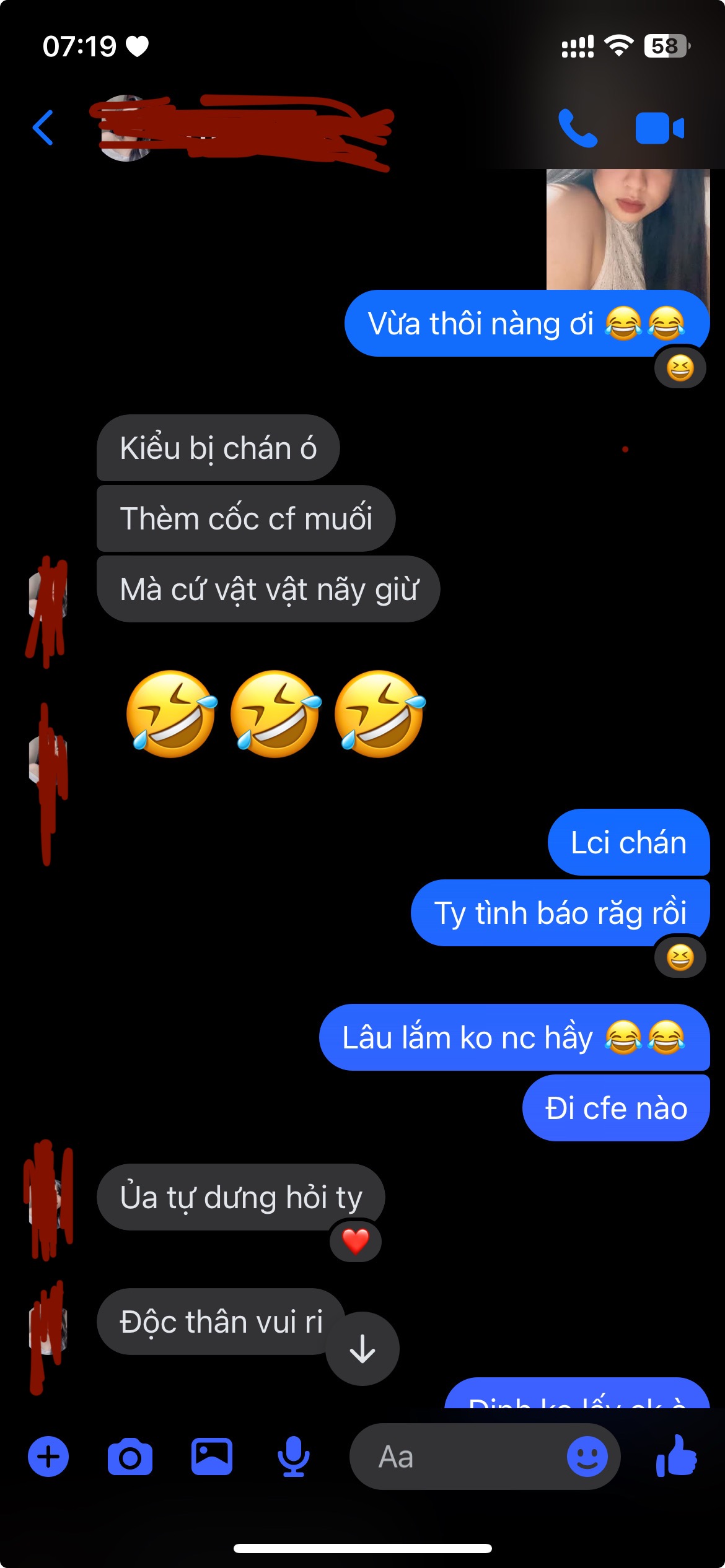Record a voice message
This screenshot has width=725, height=1568.
[293, 1457]
